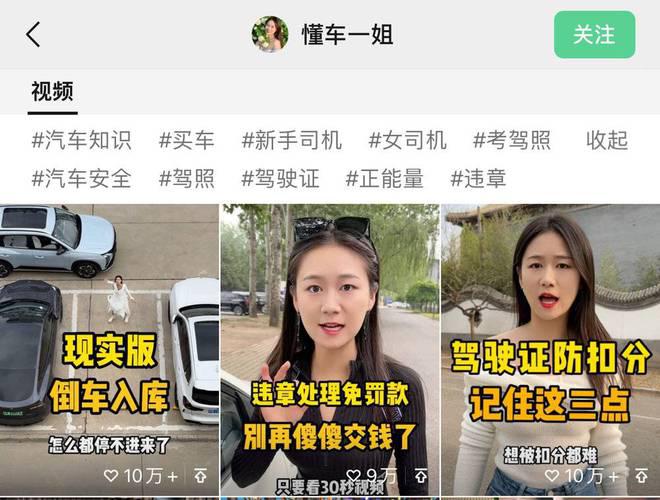Filter by the #买车 hashtag

tap(186, 140)
